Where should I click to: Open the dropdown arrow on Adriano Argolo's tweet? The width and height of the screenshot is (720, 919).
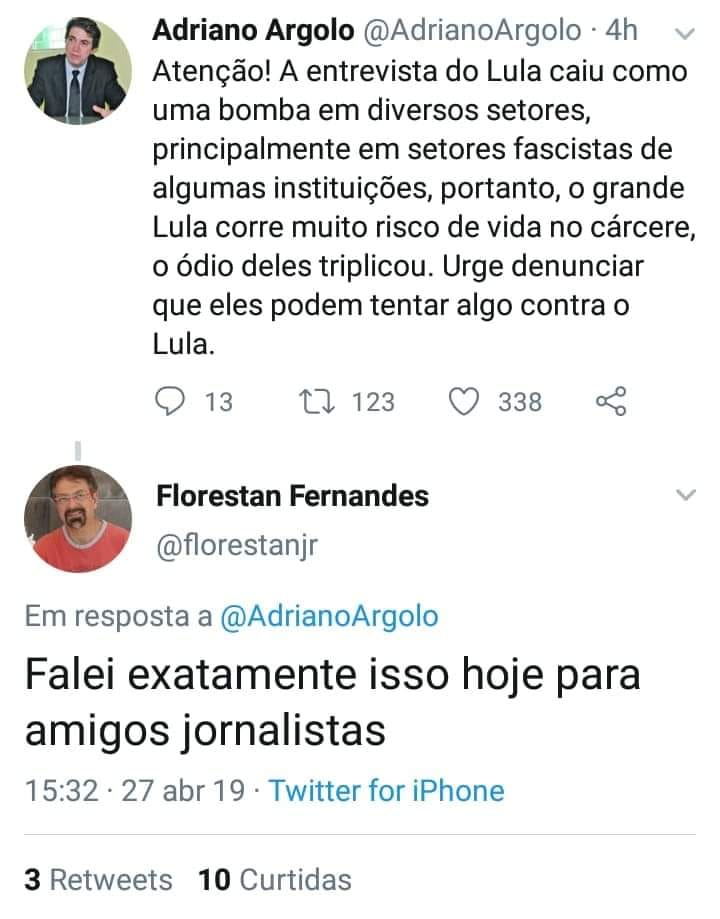(685, 34)
